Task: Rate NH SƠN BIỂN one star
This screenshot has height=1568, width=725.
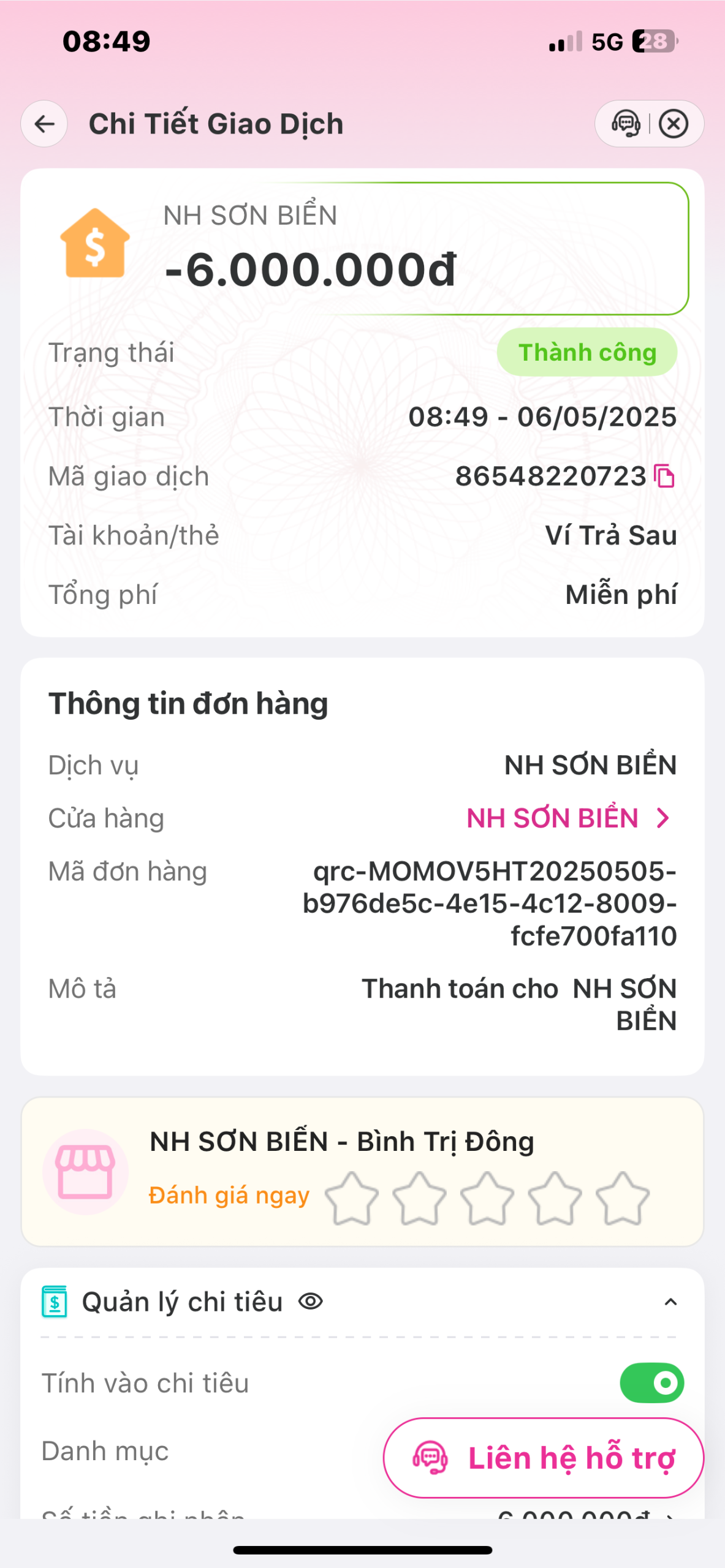Action: coord(352,1199)
